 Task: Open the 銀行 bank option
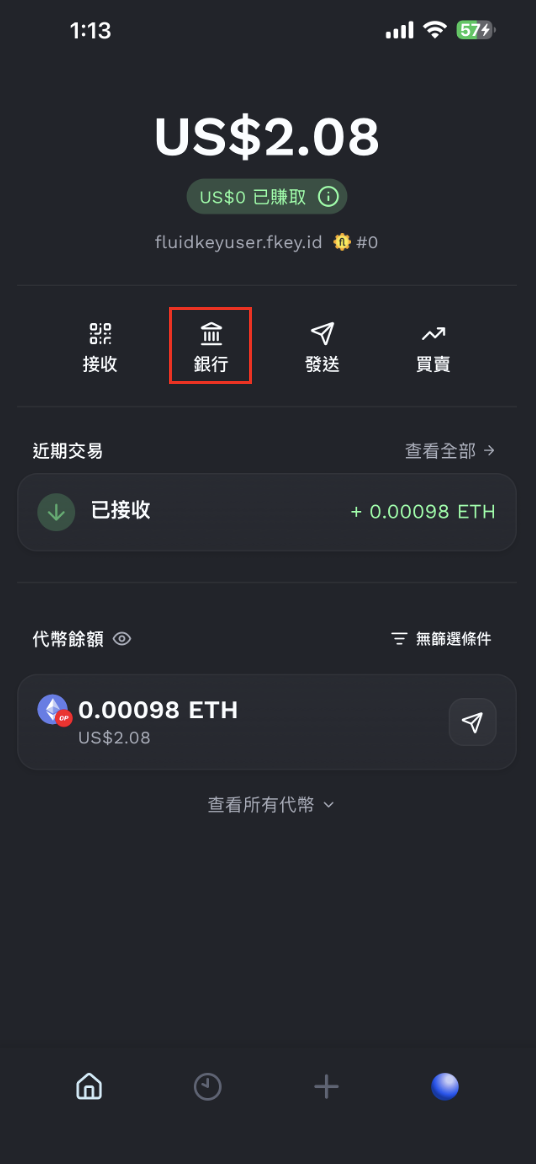(x=211, y=347)
